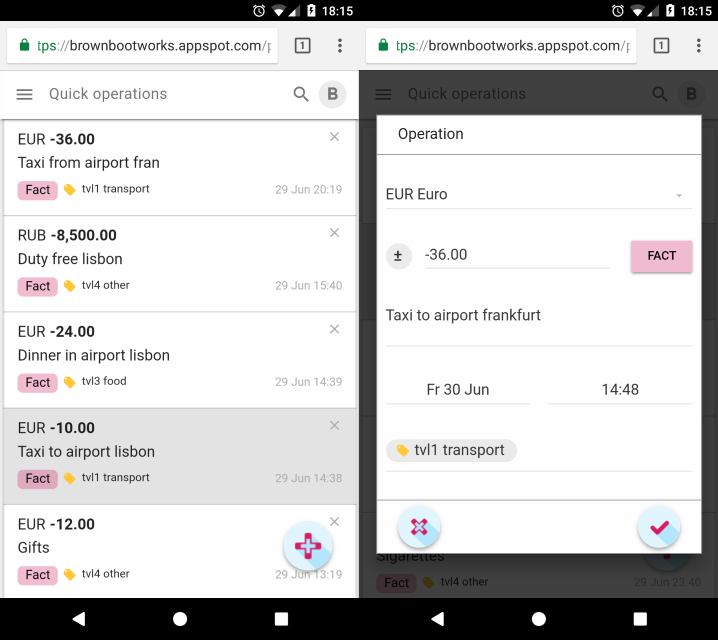The image size is (718, 640).
Task: Confirm the operation with the checkmark button
Action: (659, 527)
